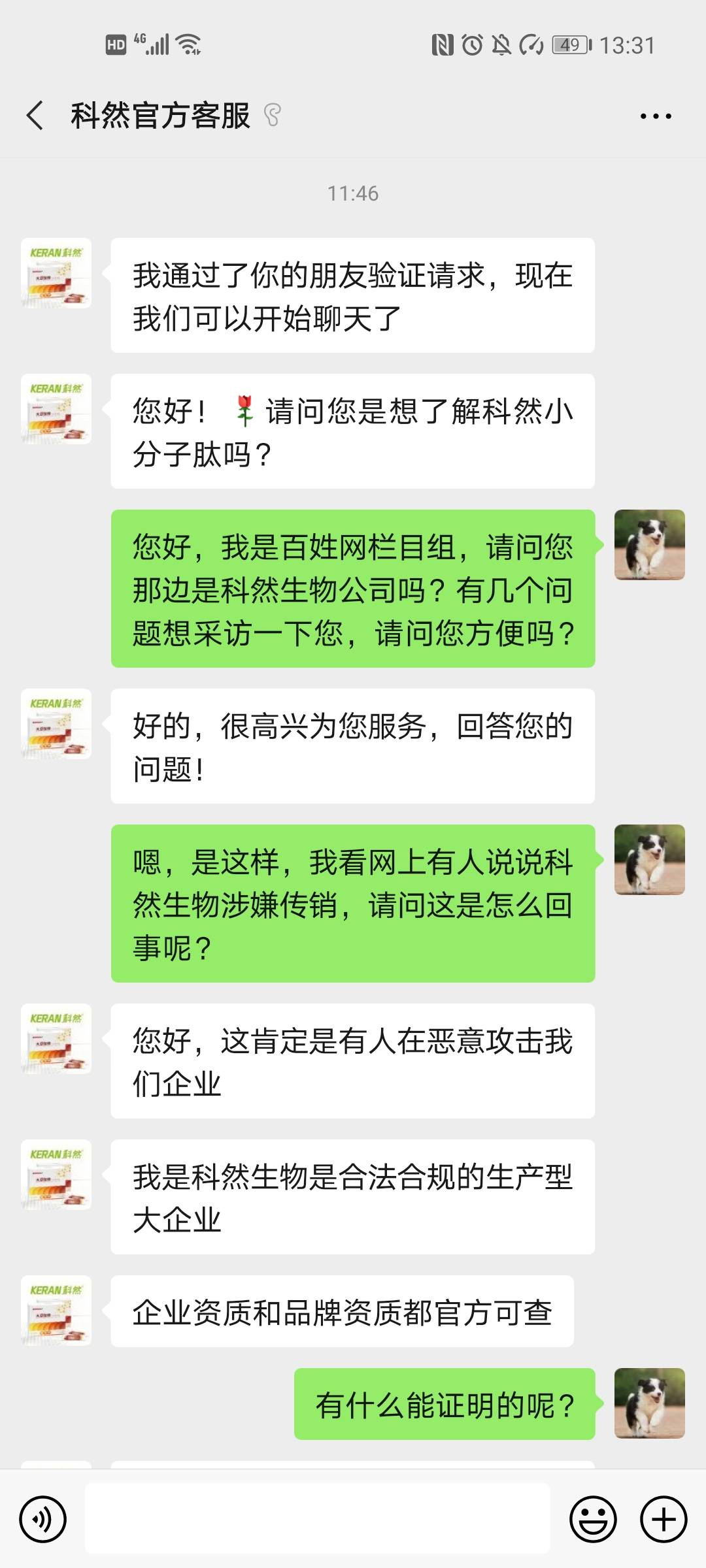Open my dog avatar beside 有什么能证明的呢

[649, 1403]
